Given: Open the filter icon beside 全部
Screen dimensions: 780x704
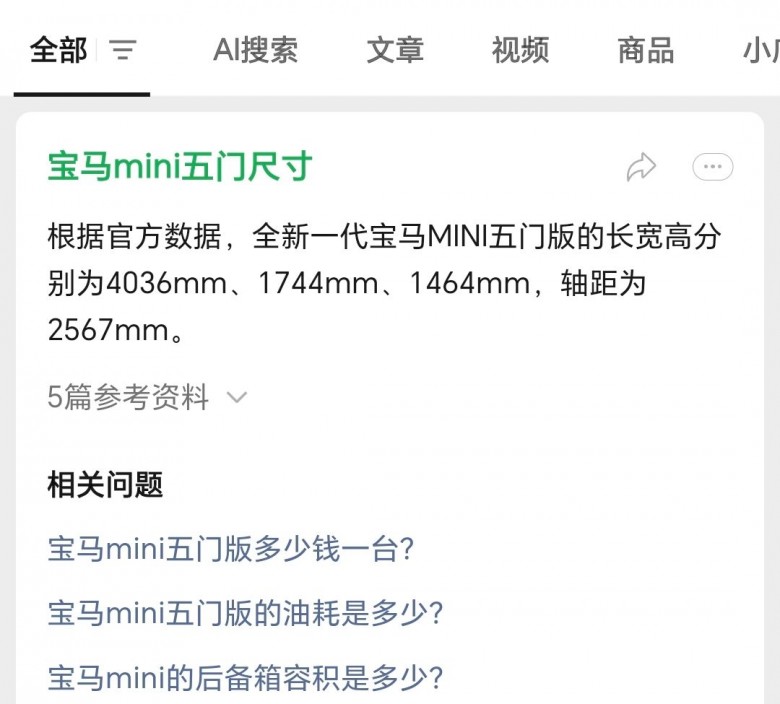Looking at the screenshot, I should pos(122,50).
